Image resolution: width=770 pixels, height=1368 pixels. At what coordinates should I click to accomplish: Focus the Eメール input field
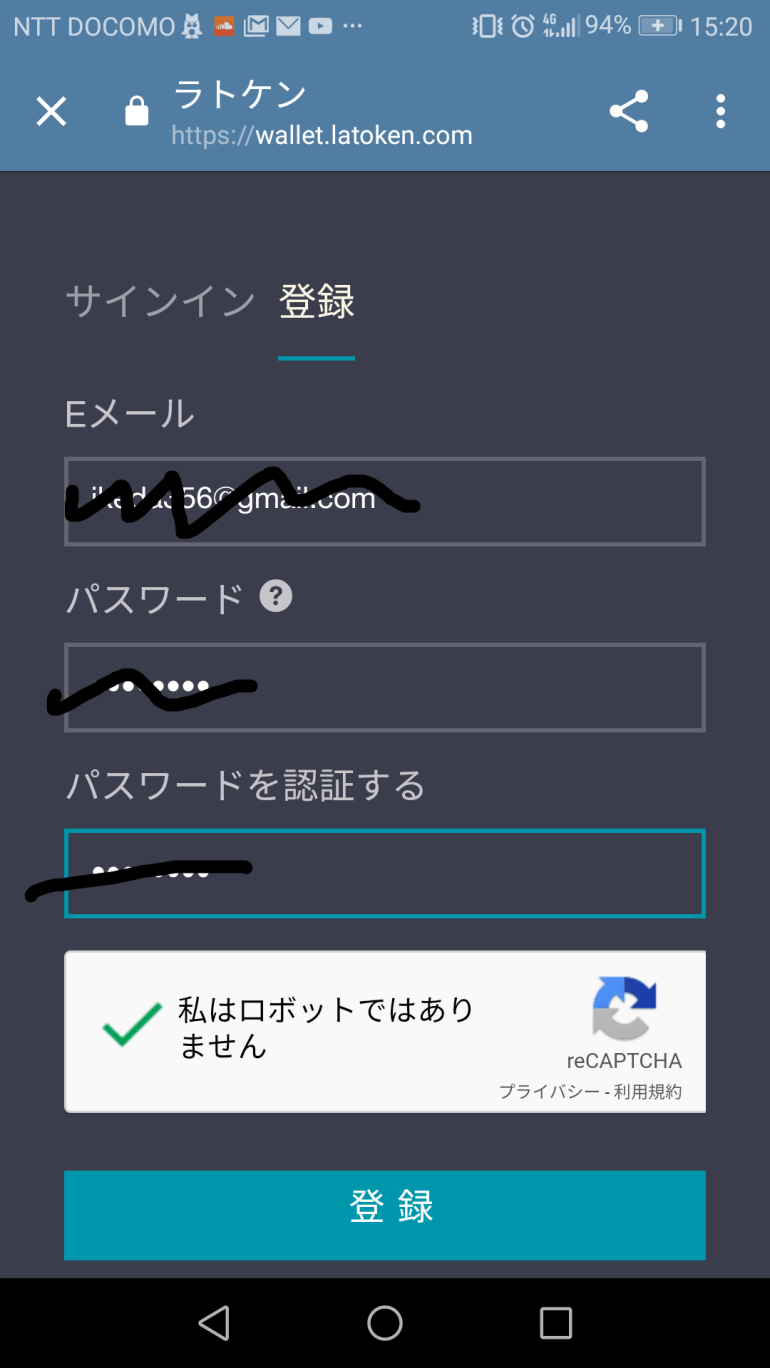coord(385,500)
